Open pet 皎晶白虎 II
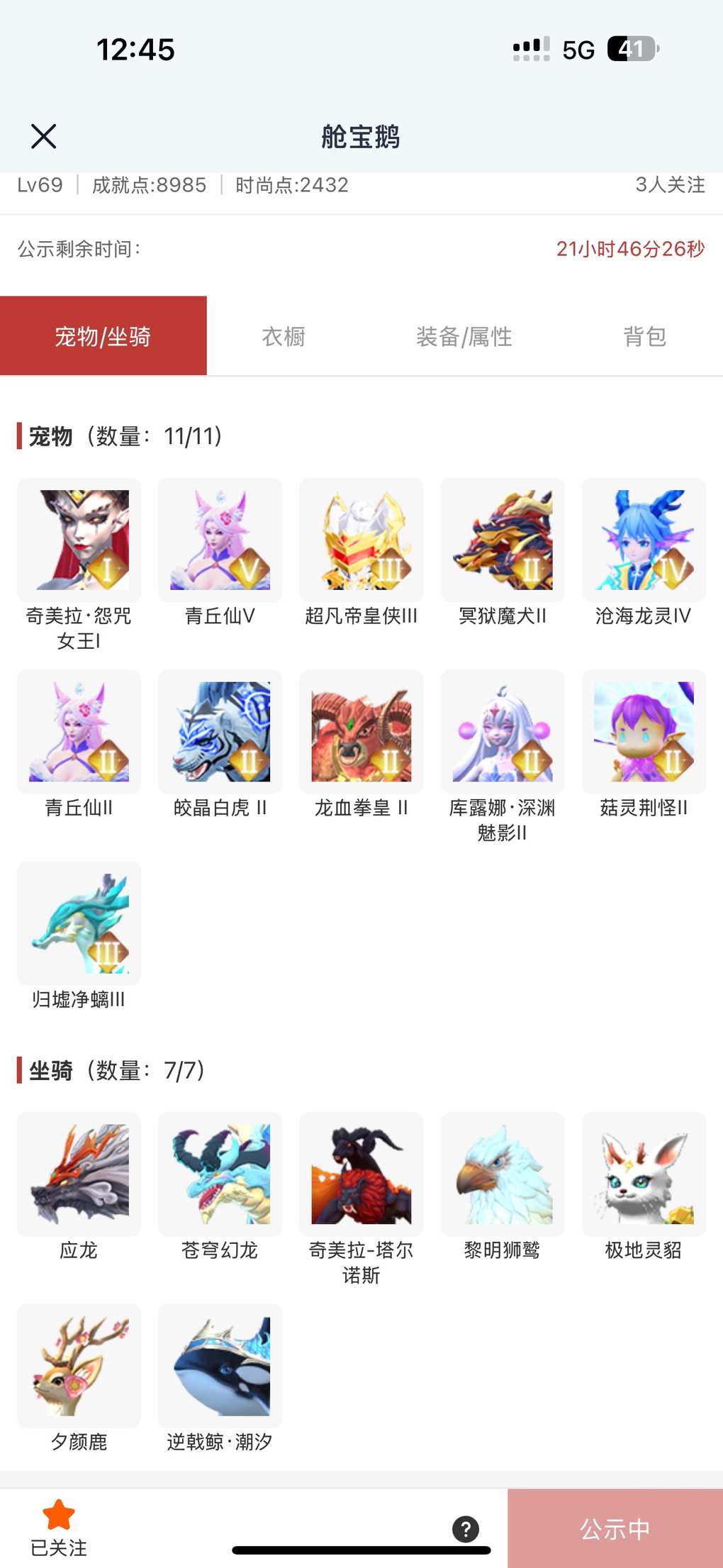 pos(220,732)
